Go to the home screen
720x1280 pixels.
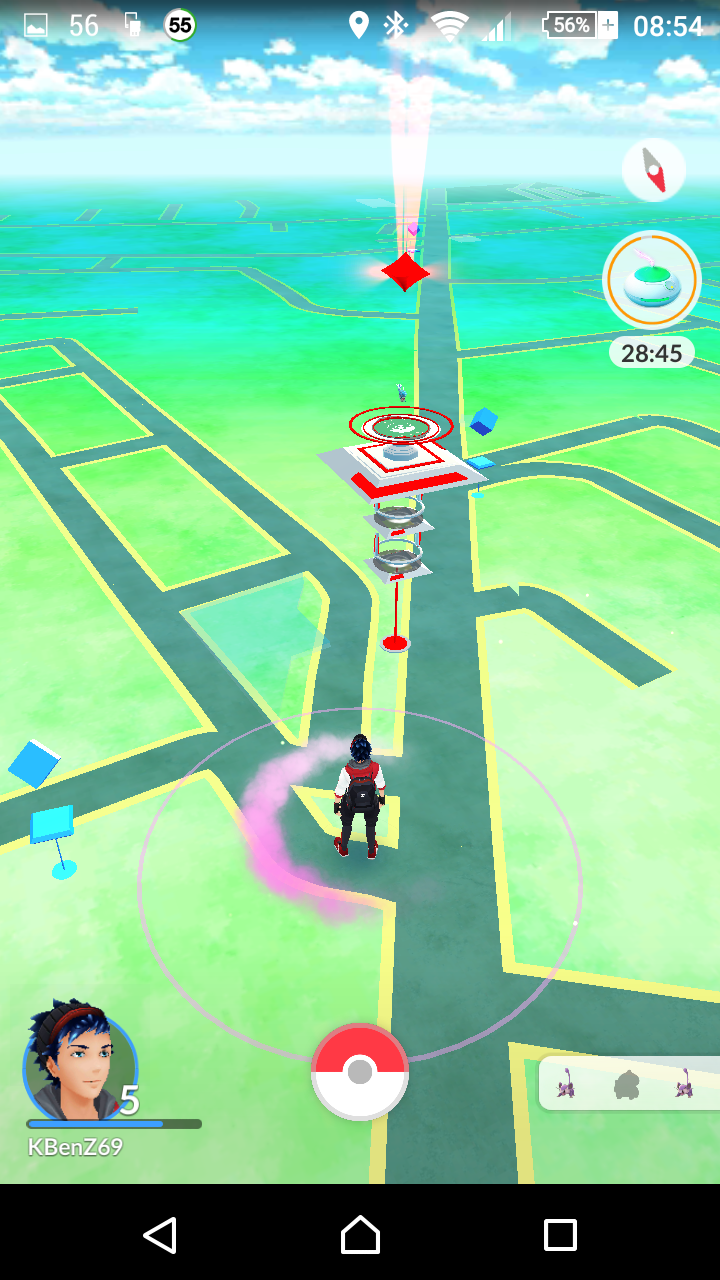(x=360, y=1235)
